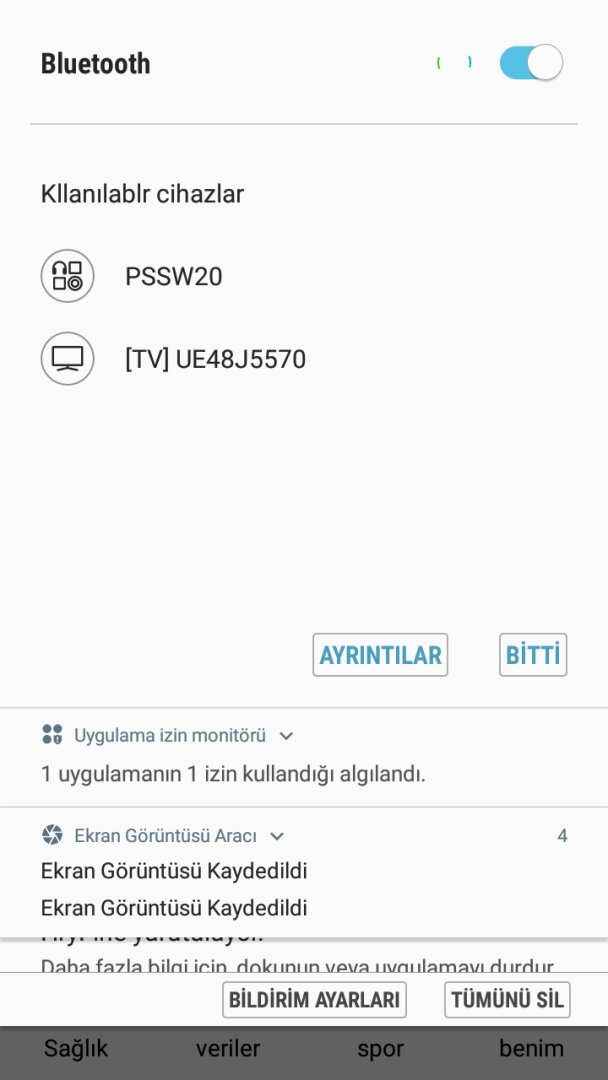Open BİLDİRİM AYARLARI notification settings

click(314, 999)
